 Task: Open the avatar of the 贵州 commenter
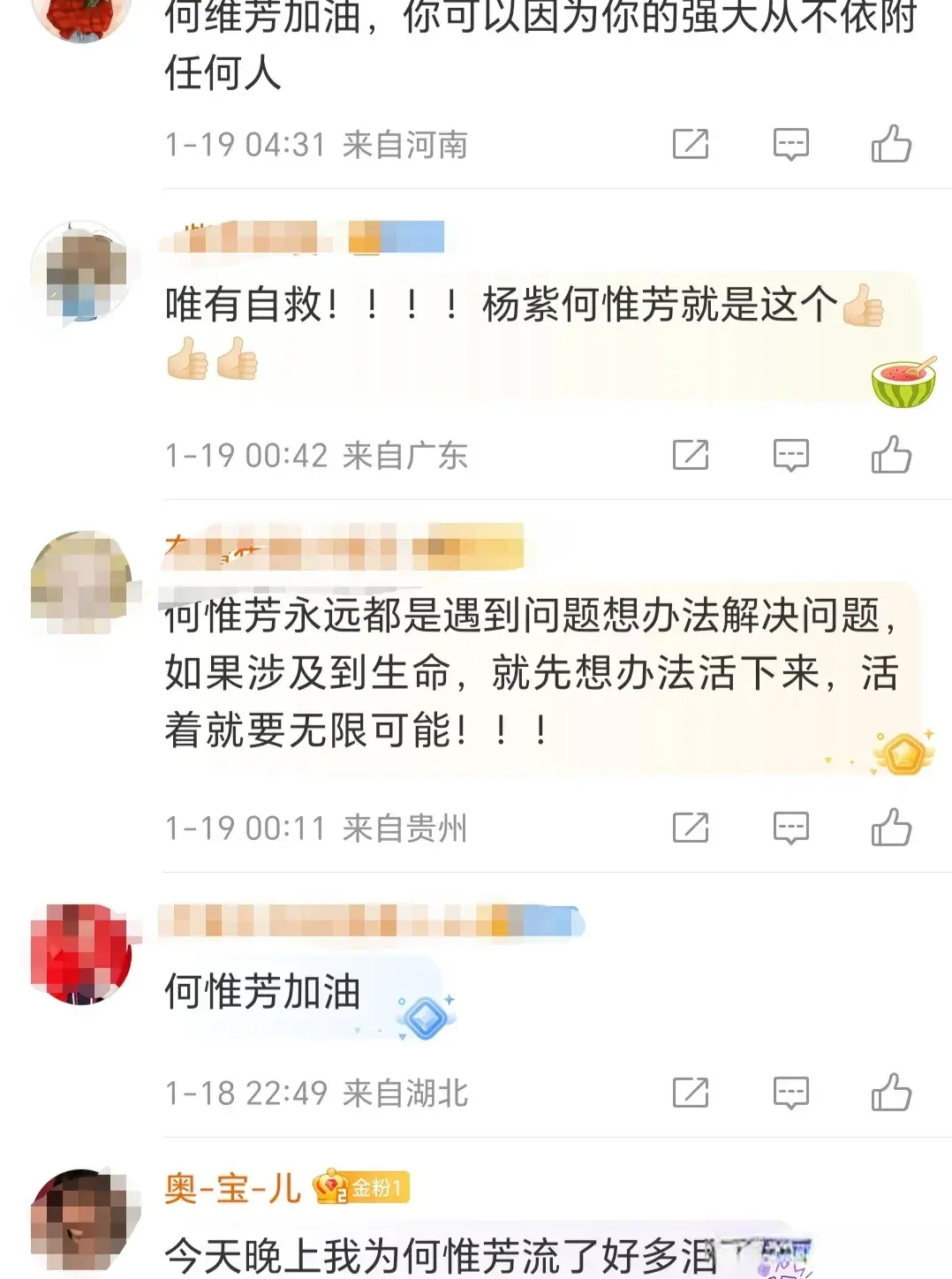point(80,581)
